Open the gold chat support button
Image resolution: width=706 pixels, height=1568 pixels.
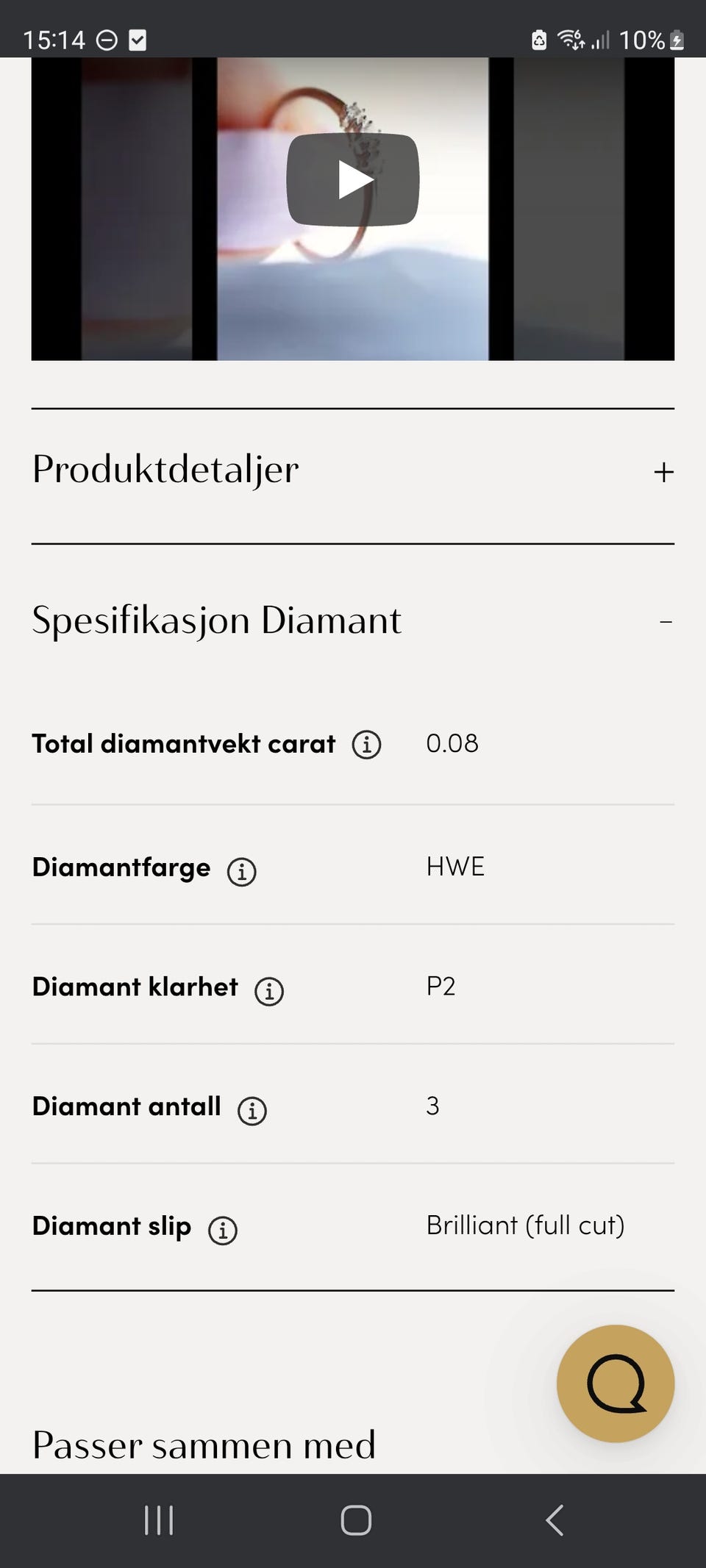[x=616, y=1383]
